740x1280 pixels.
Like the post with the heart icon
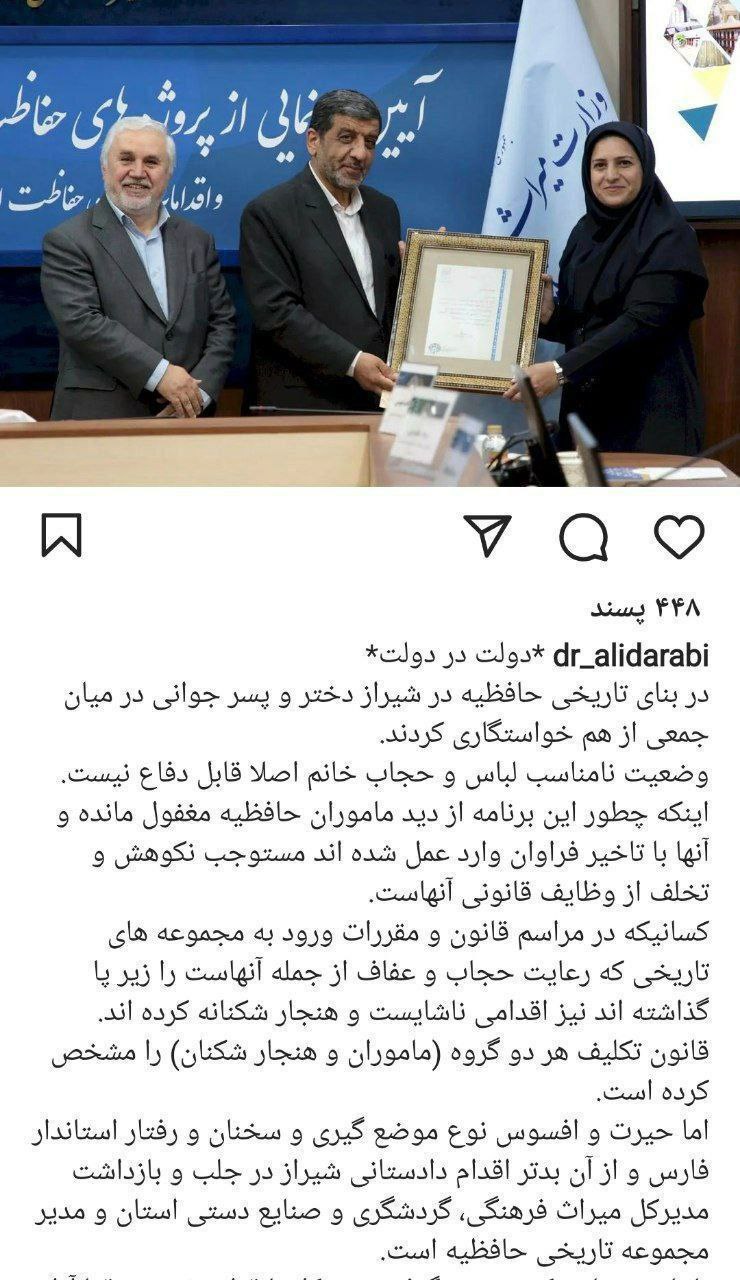coord(679,537)
